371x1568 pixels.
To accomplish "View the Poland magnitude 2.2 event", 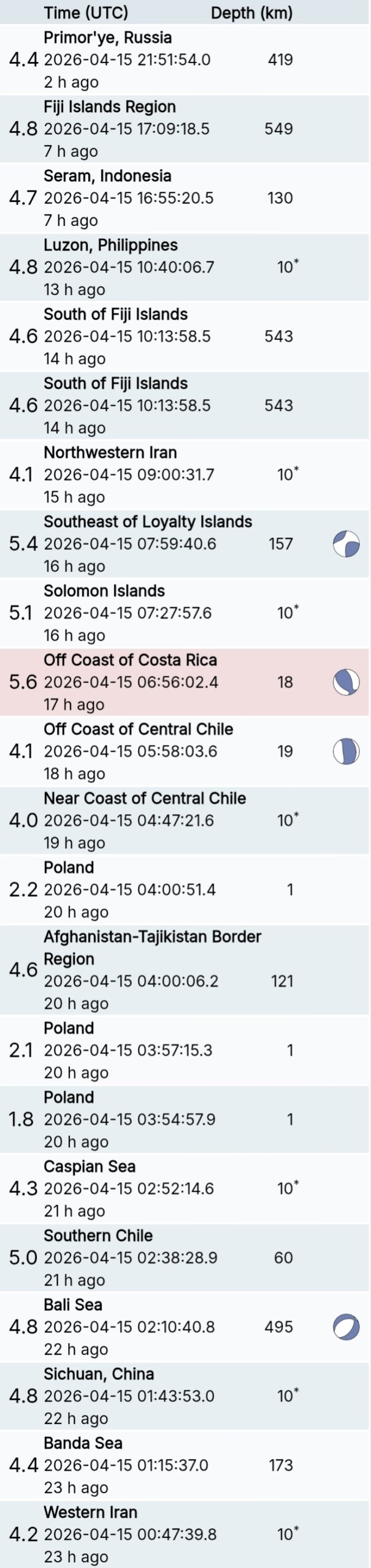I will click(153, 889).
